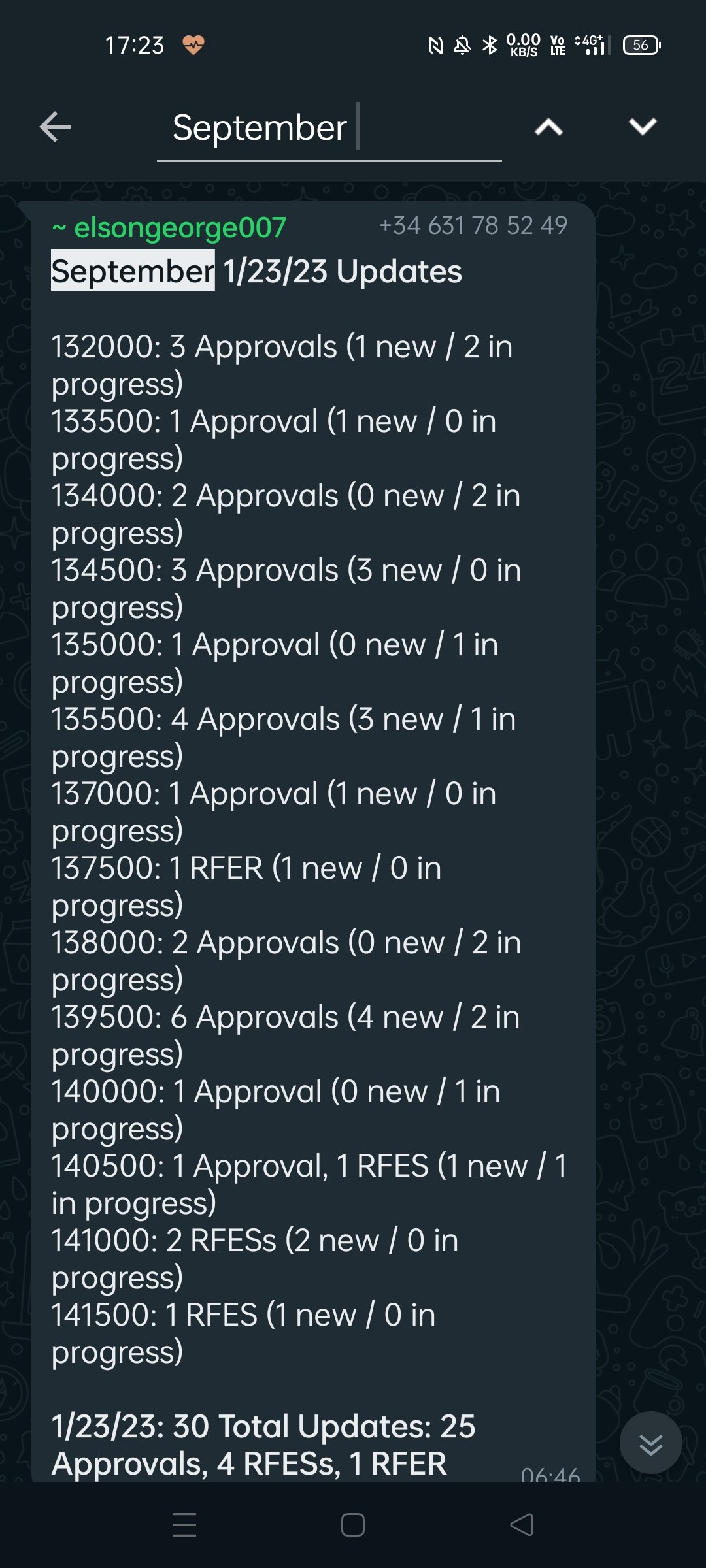Viewport: 706px width, 1568px height.
Task: Go to next search result with down arrow
Action: point(643,127)
